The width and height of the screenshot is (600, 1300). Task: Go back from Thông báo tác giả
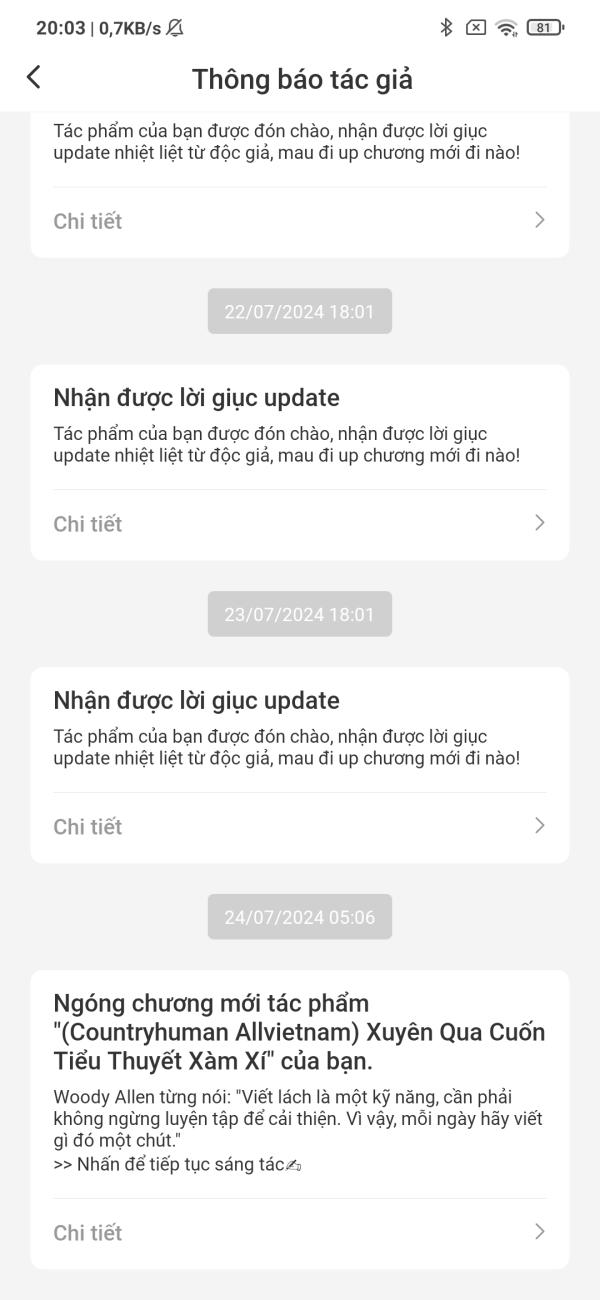[34, 78]
